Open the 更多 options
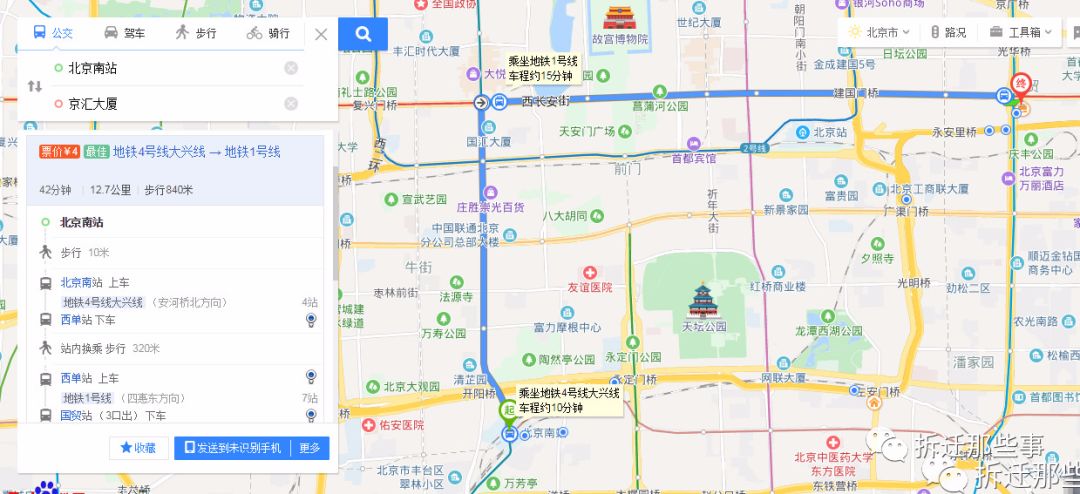Screen dimensions: 1080x494 [310, 448]
